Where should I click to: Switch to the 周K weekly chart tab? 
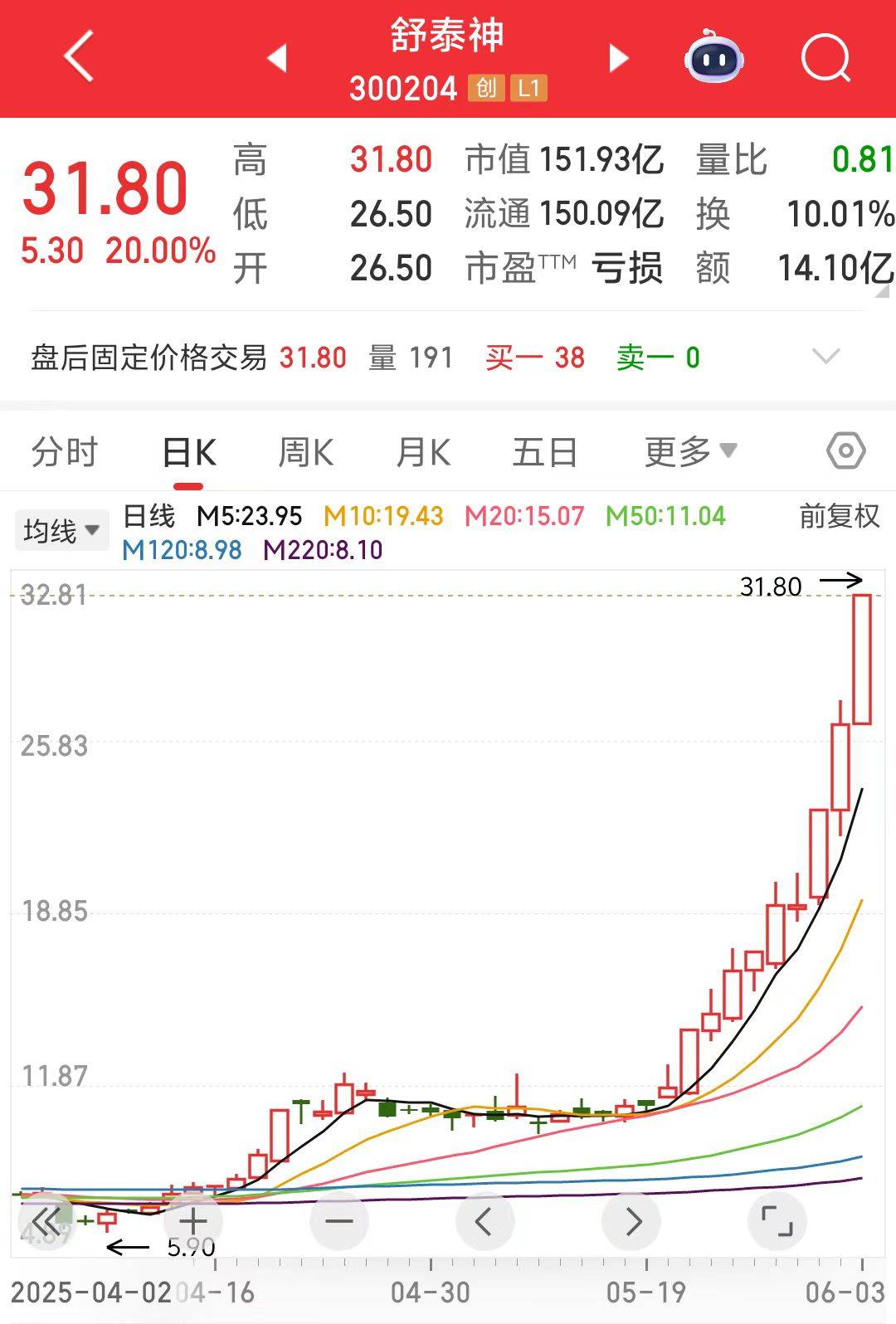(x=306, y=450)
